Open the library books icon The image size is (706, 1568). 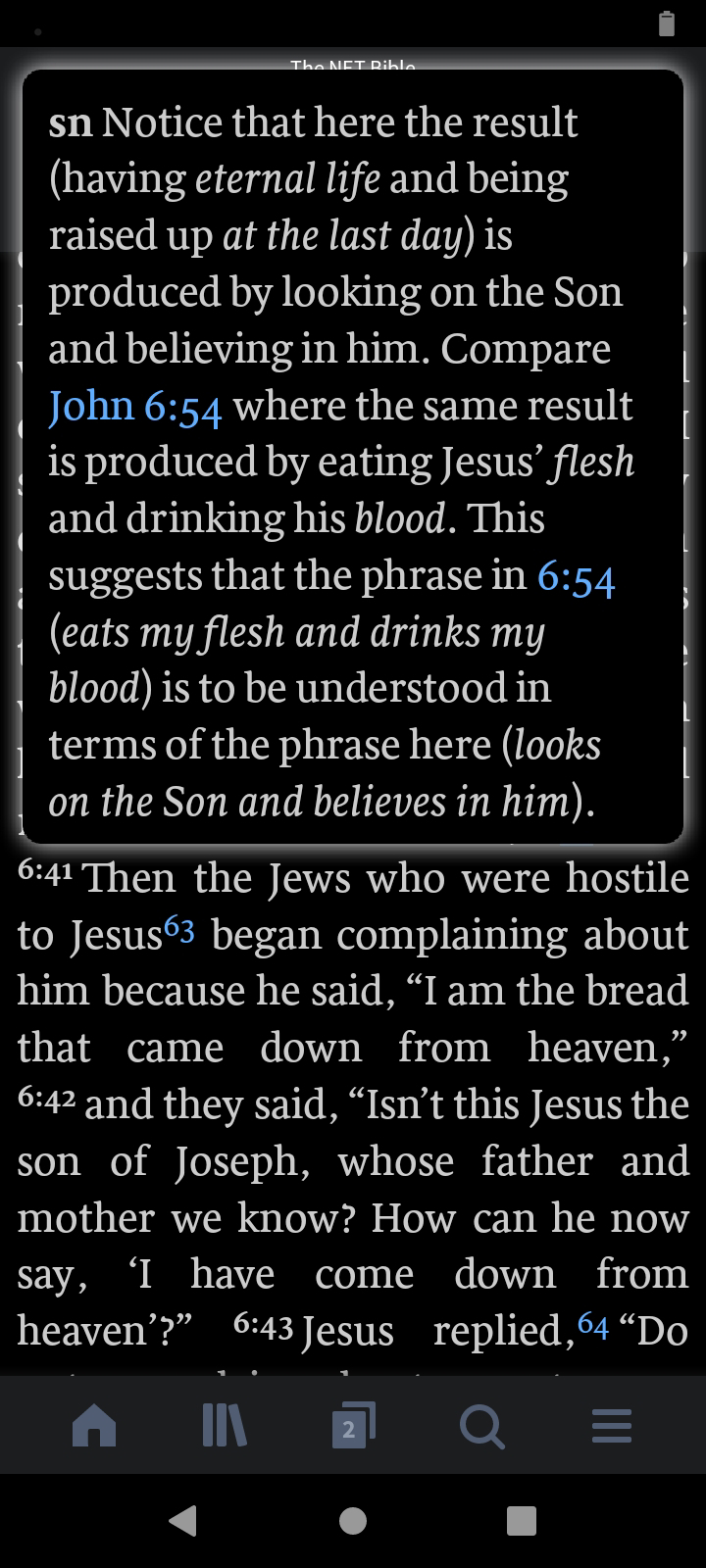(224, 1427)
